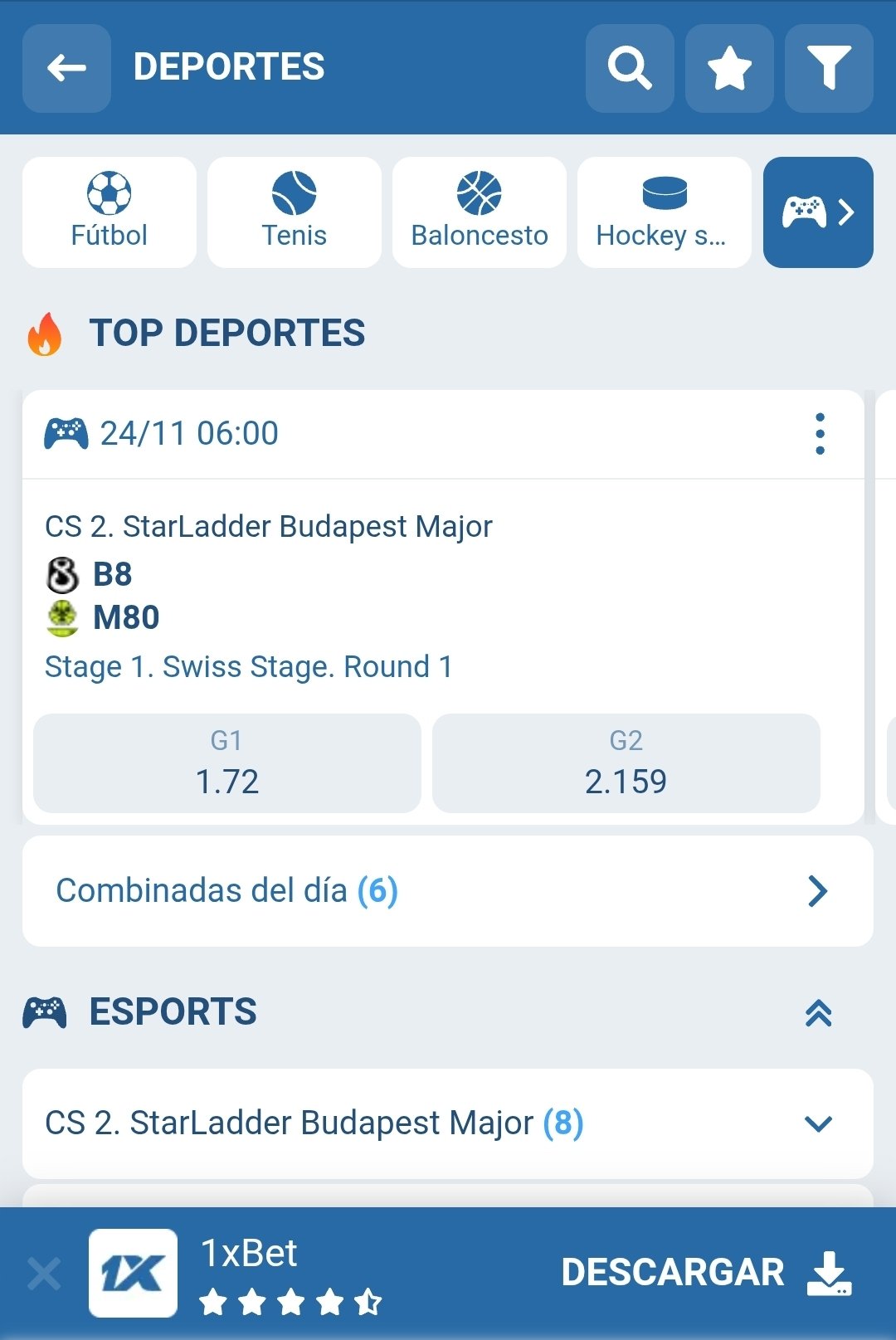Open favorites via the star icon
This screenshot has width=896, height=1340.
pyautogui.click(x=729, y=69)
